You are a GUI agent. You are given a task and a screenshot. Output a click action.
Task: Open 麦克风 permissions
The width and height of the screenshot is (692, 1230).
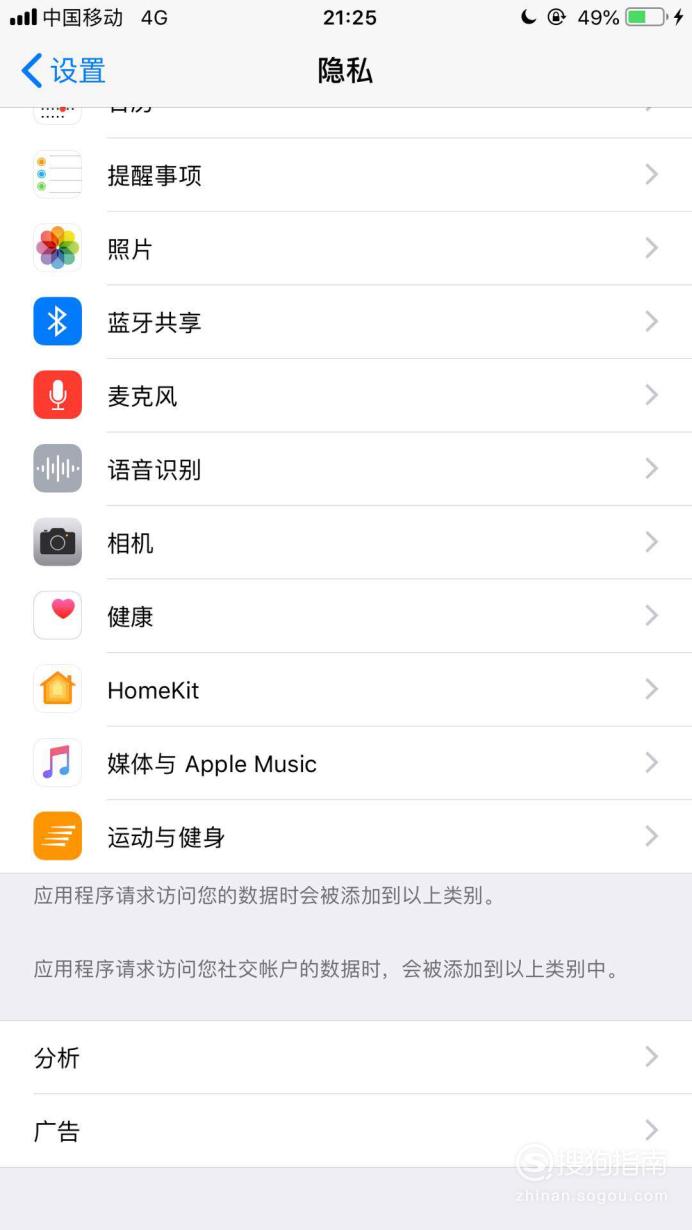click(x=346, y=396)
